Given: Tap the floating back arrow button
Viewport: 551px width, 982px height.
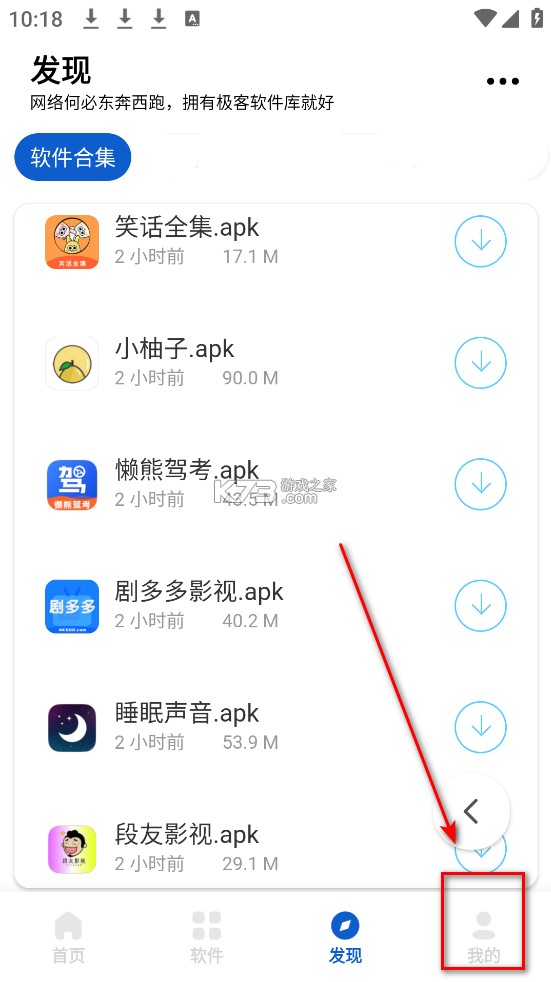Looking at the screenshot, I should click(471, 812).
